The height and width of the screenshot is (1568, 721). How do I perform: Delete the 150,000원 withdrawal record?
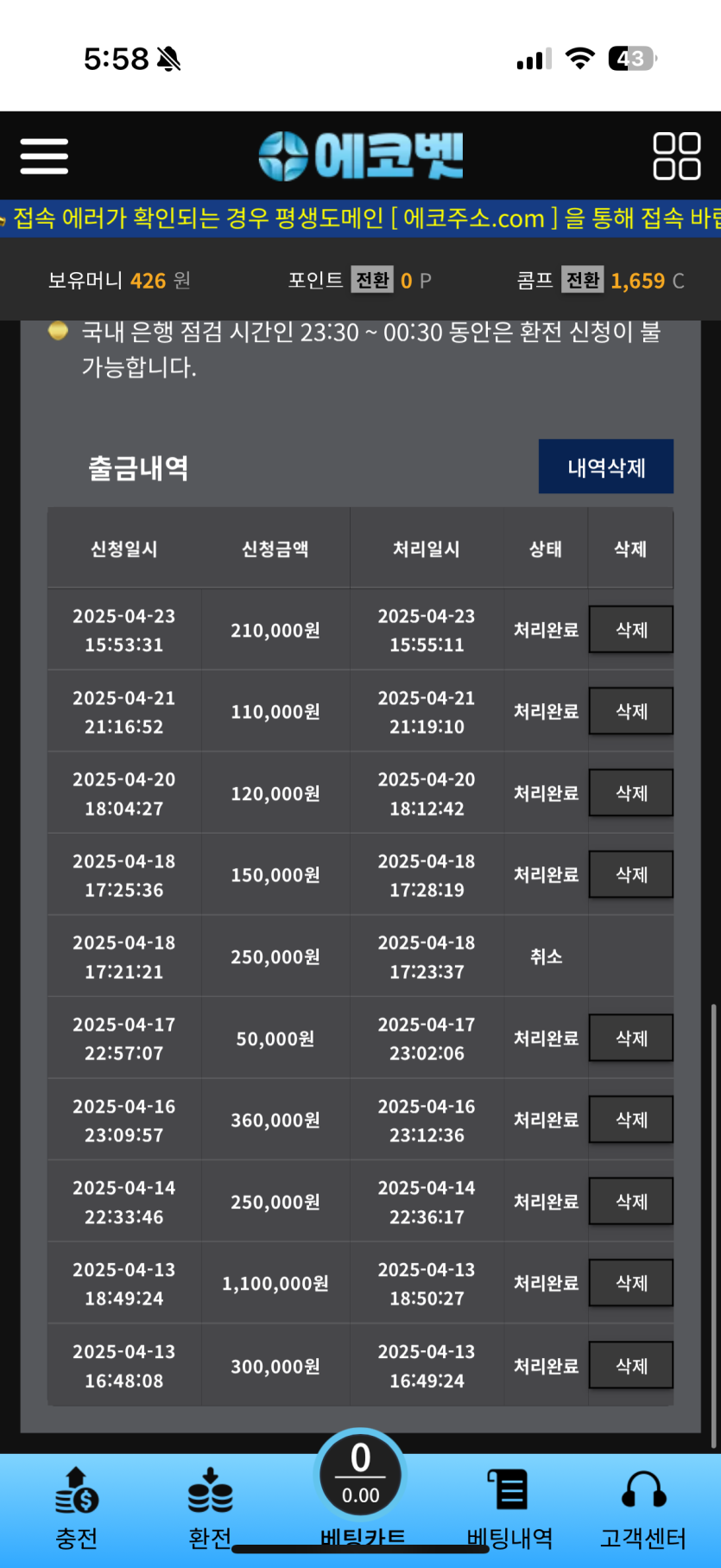(630, 874)
